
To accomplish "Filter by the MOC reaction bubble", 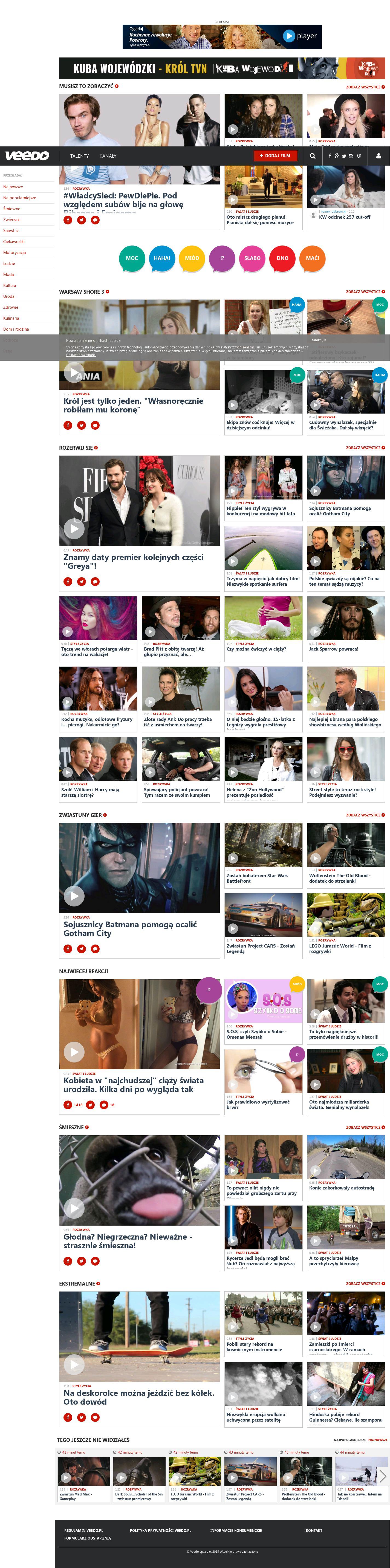I will point(132,258).
